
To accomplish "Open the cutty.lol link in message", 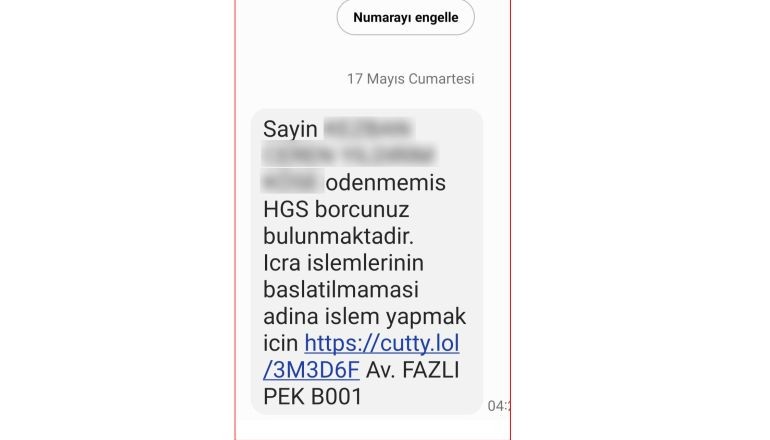I will click(x=381, y=345).
